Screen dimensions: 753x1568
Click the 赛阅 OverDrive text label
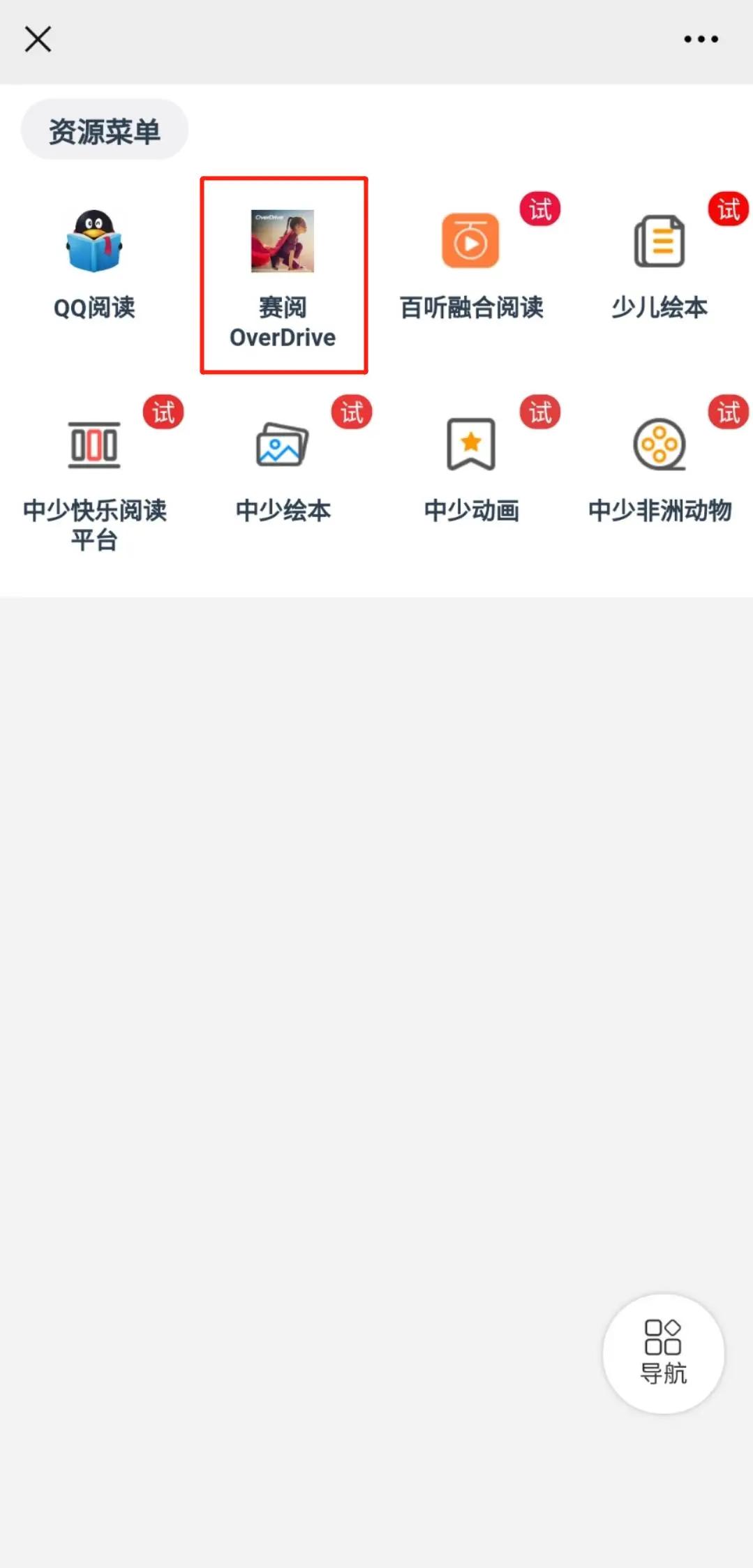pos(283,322)
